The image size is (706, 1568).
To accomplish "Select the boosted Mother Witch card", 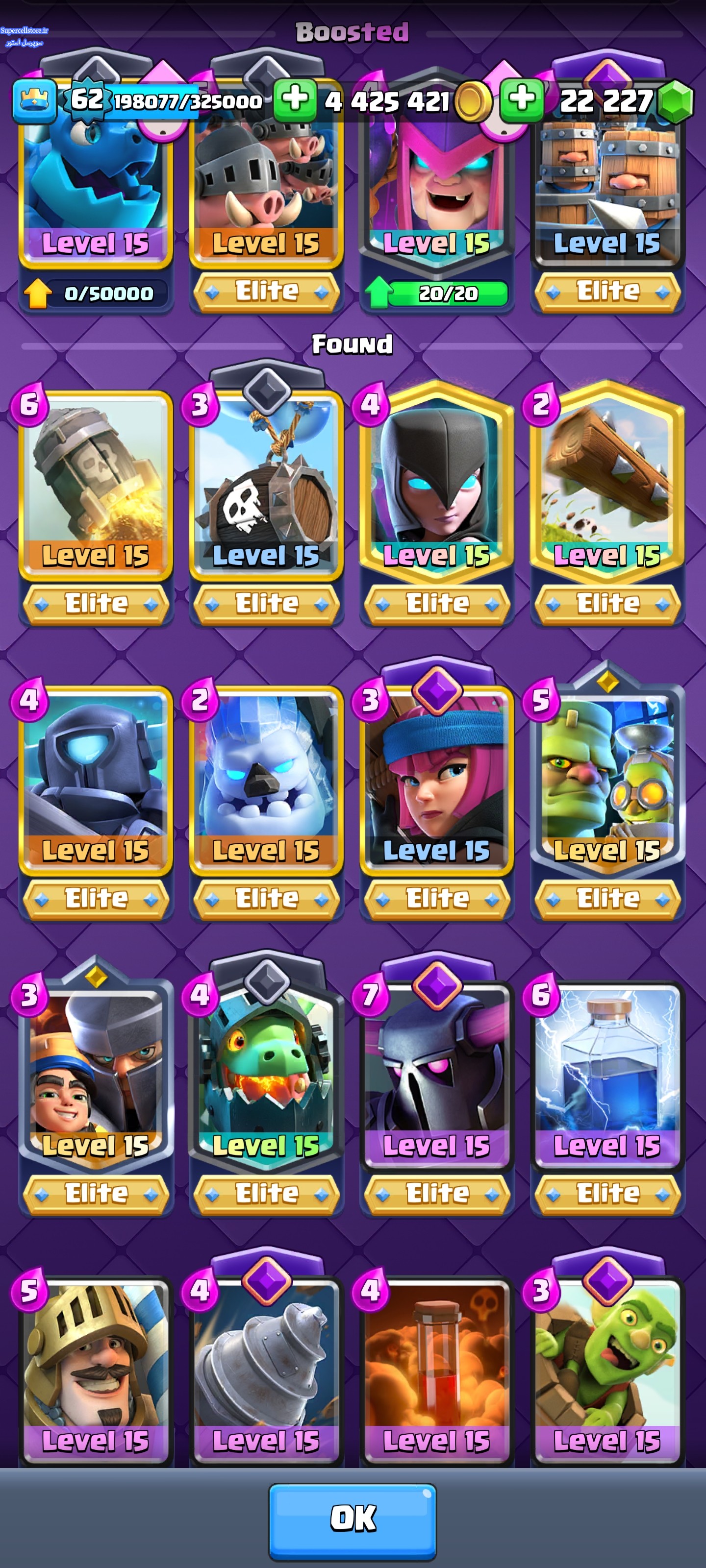I will coord(437,189).
